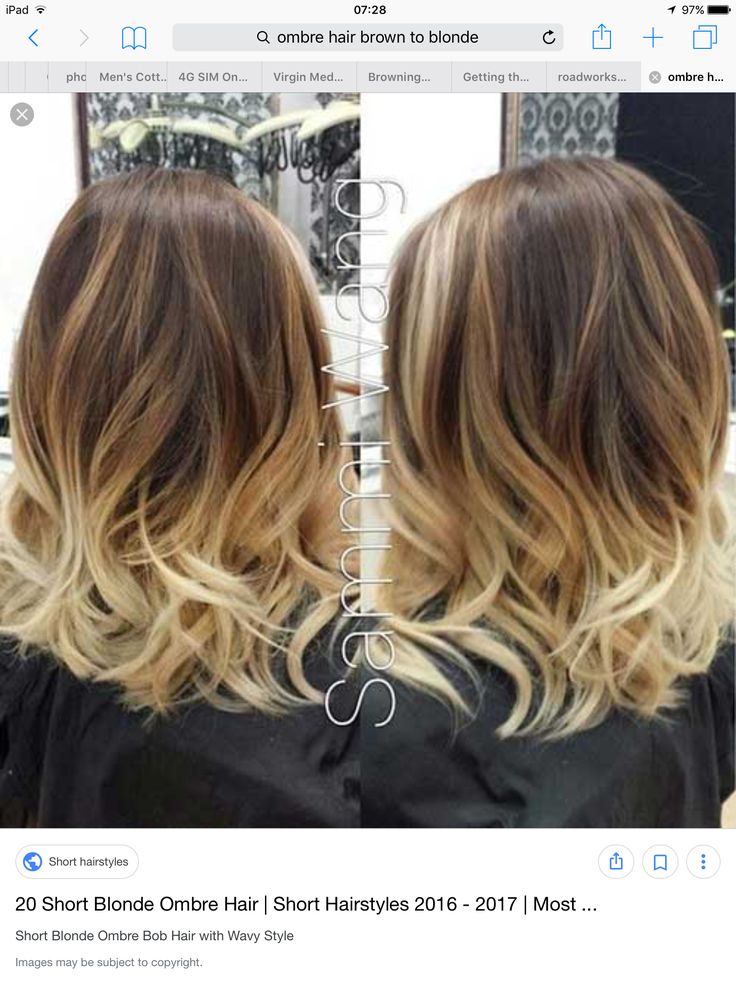Switch to the roadworks... tab
736x981 pixels.
coord(592,77)
